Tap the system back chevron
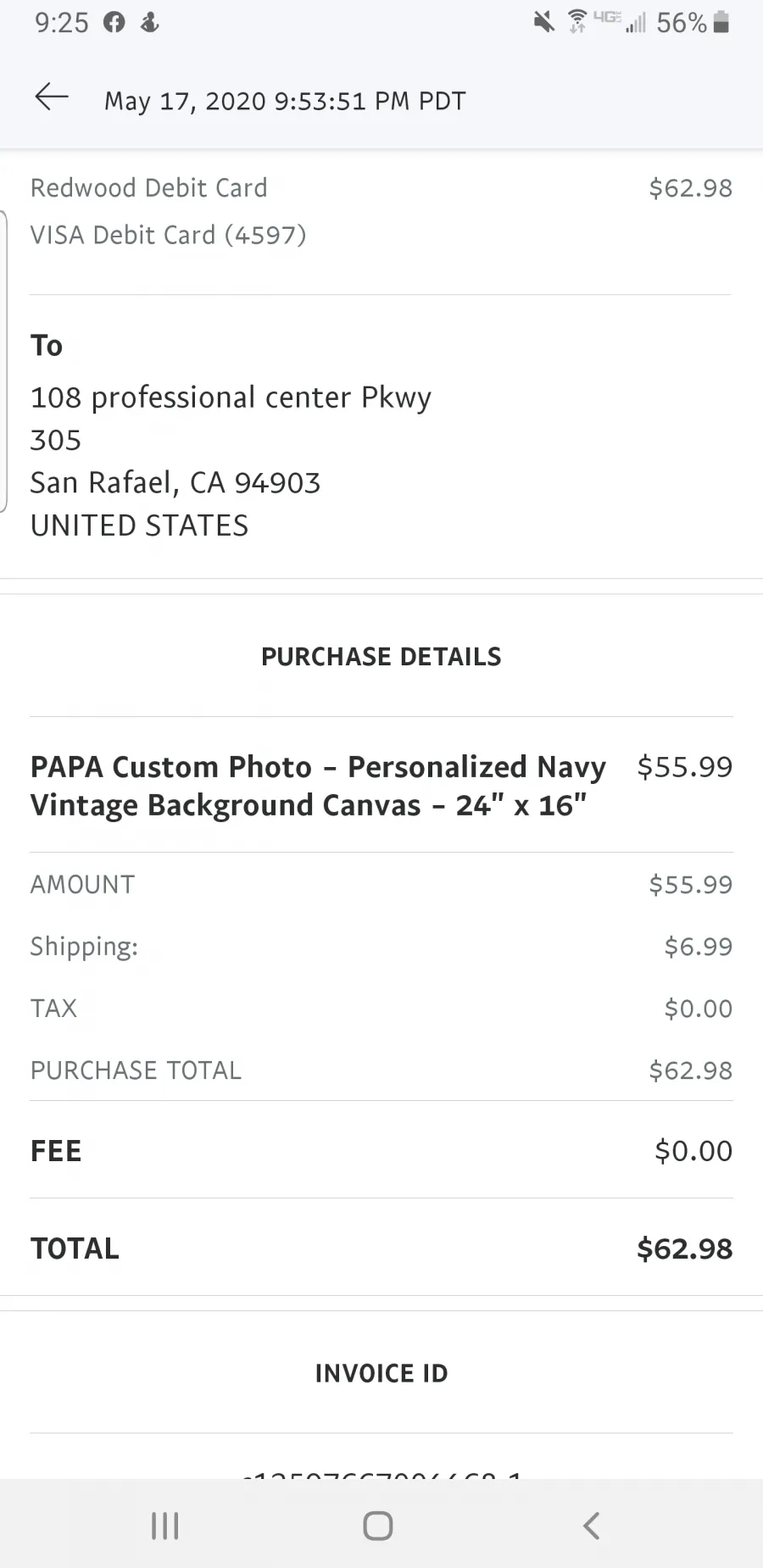763x1568 pixels. (592, 1526)
